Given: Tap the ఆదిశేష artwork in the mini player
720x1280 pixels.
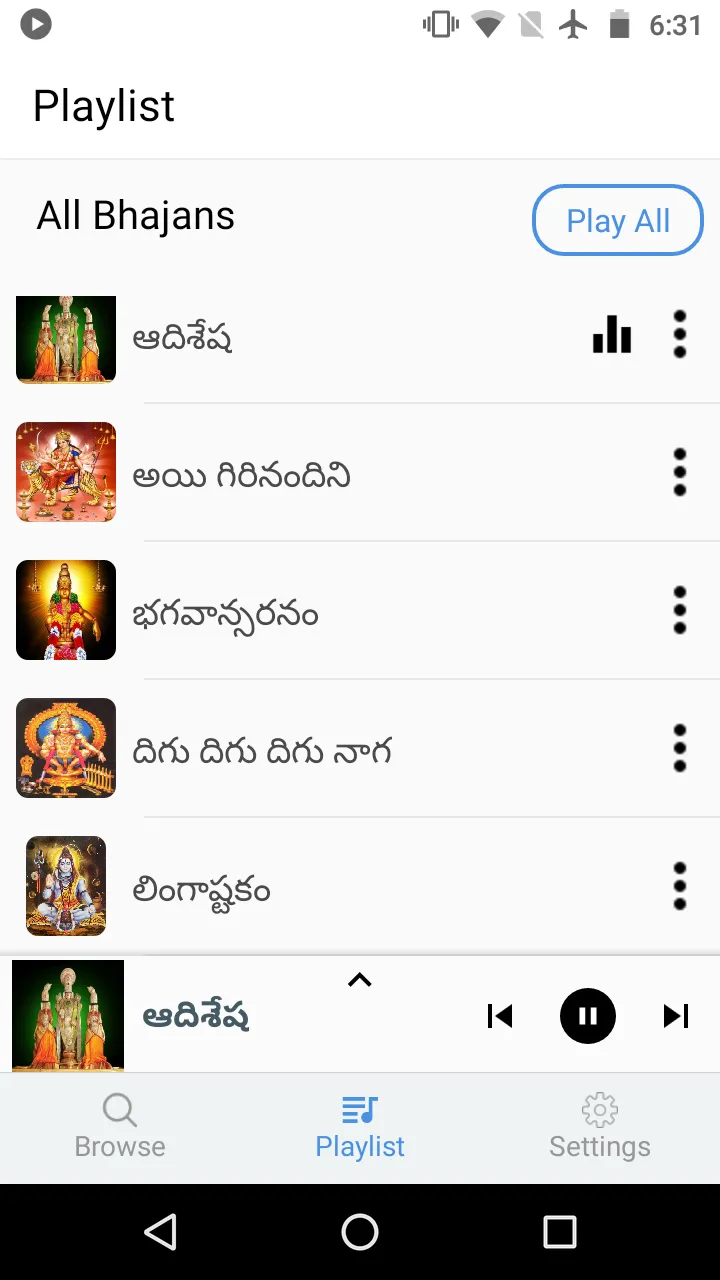Looking at the screenshot, I should coord(66,1016).
